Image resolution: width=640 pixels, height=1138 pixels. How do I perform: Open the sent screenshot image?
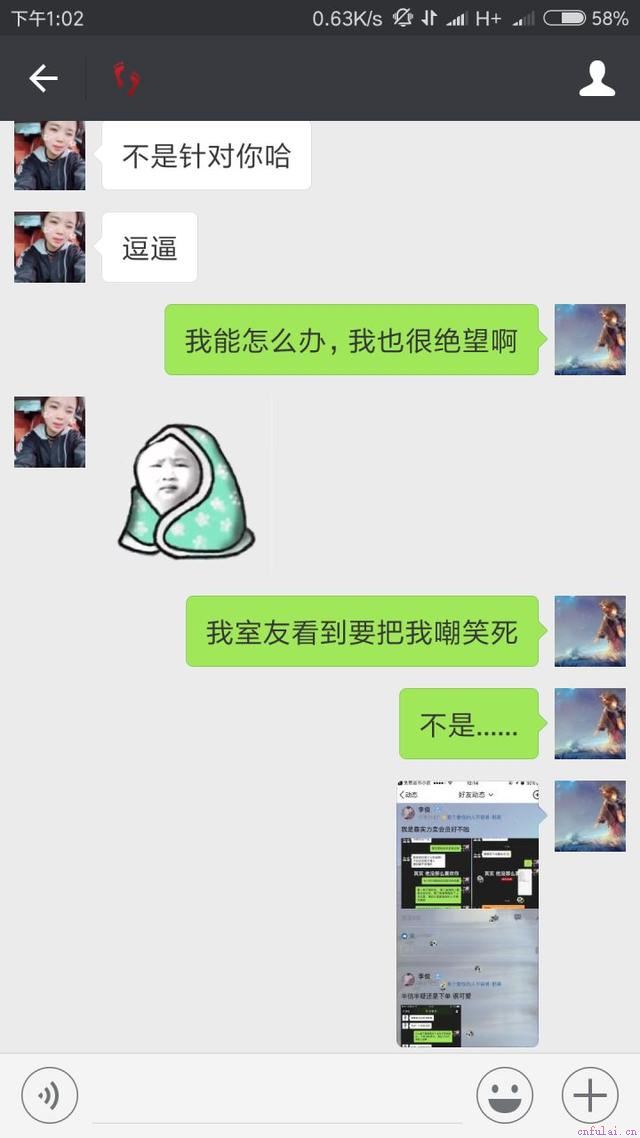[x=468, y=913]
